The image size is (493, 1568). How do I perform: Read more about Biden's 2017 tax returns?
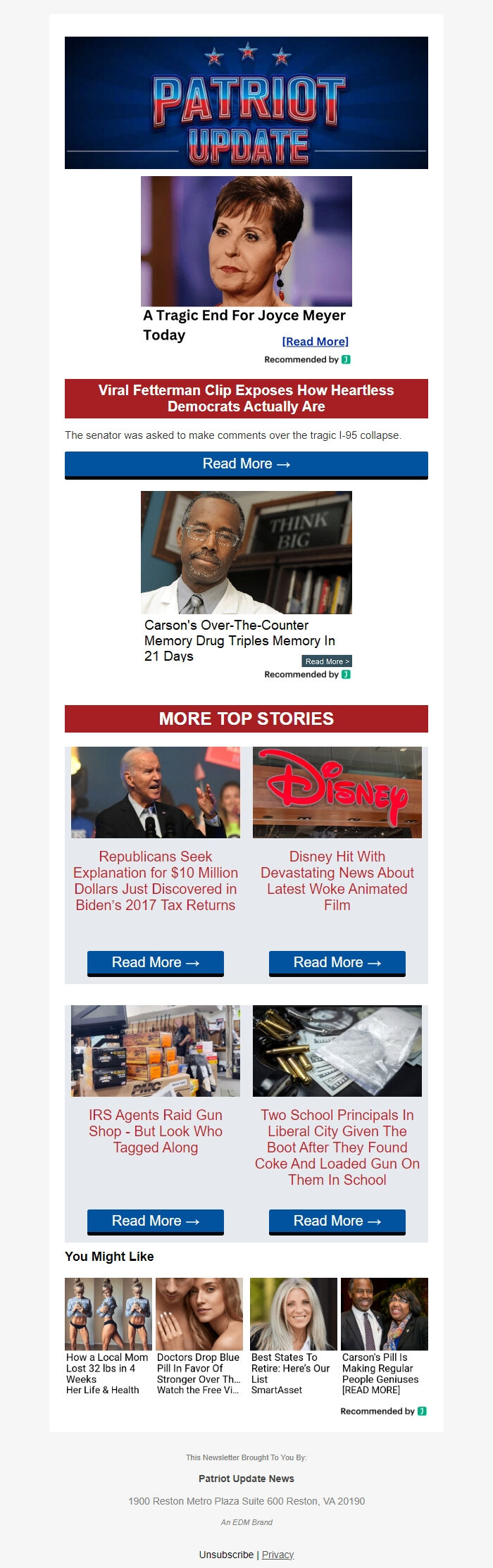[155, 963]
